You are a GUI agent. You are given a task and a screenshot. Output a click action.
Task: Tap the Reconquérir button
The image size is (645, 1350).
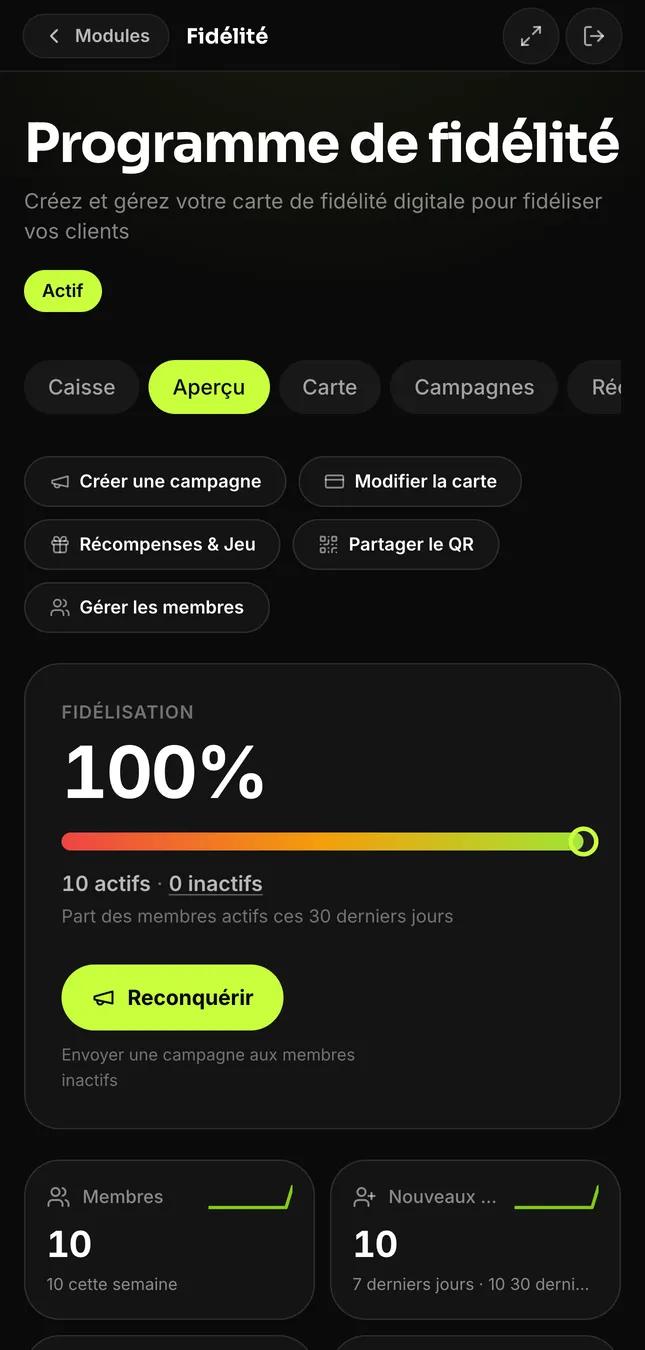[x=172, y=997]
